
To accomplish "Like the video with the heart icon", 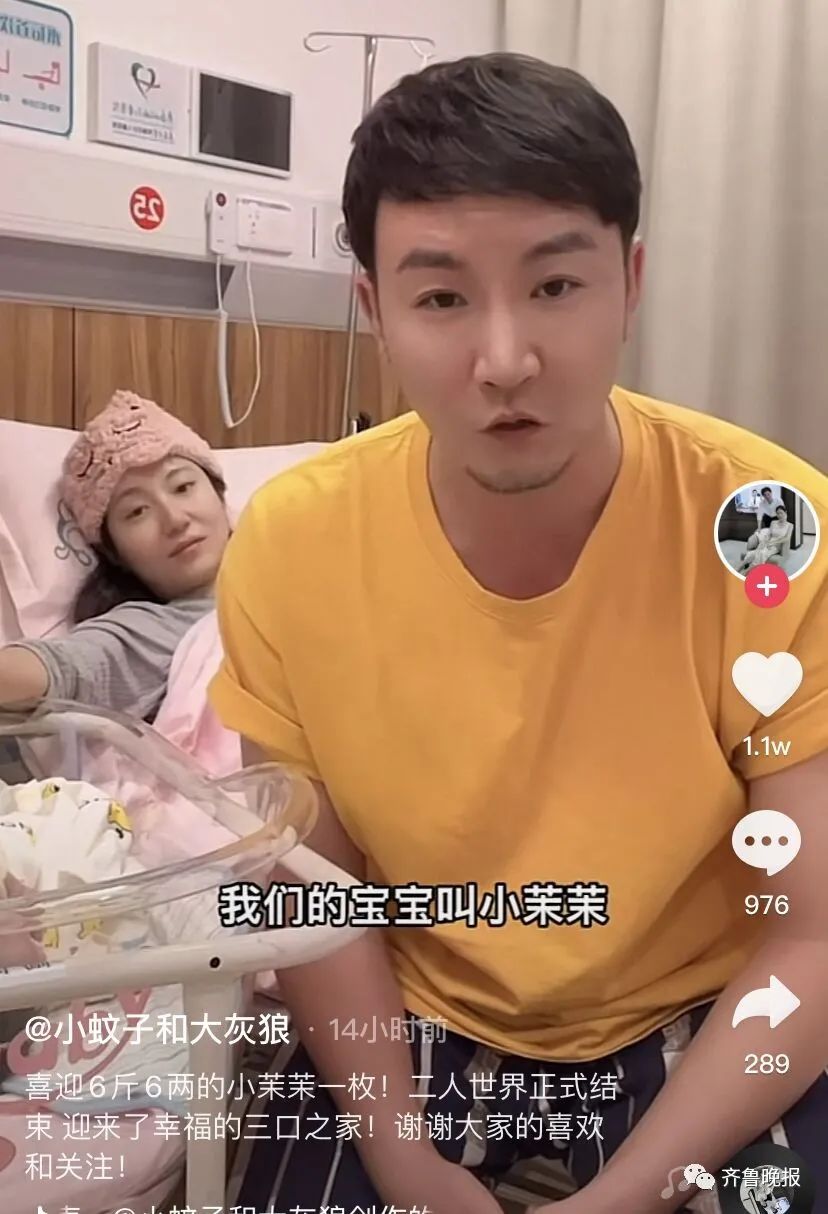I will point(766,685).
